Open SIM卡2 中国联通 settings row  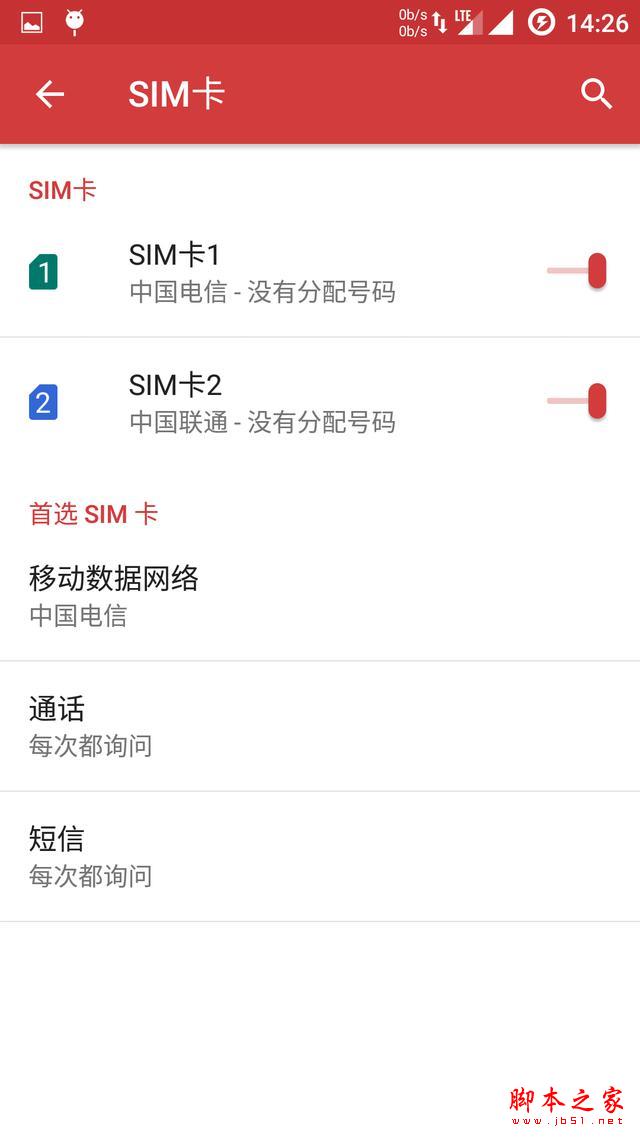[262, 403]
